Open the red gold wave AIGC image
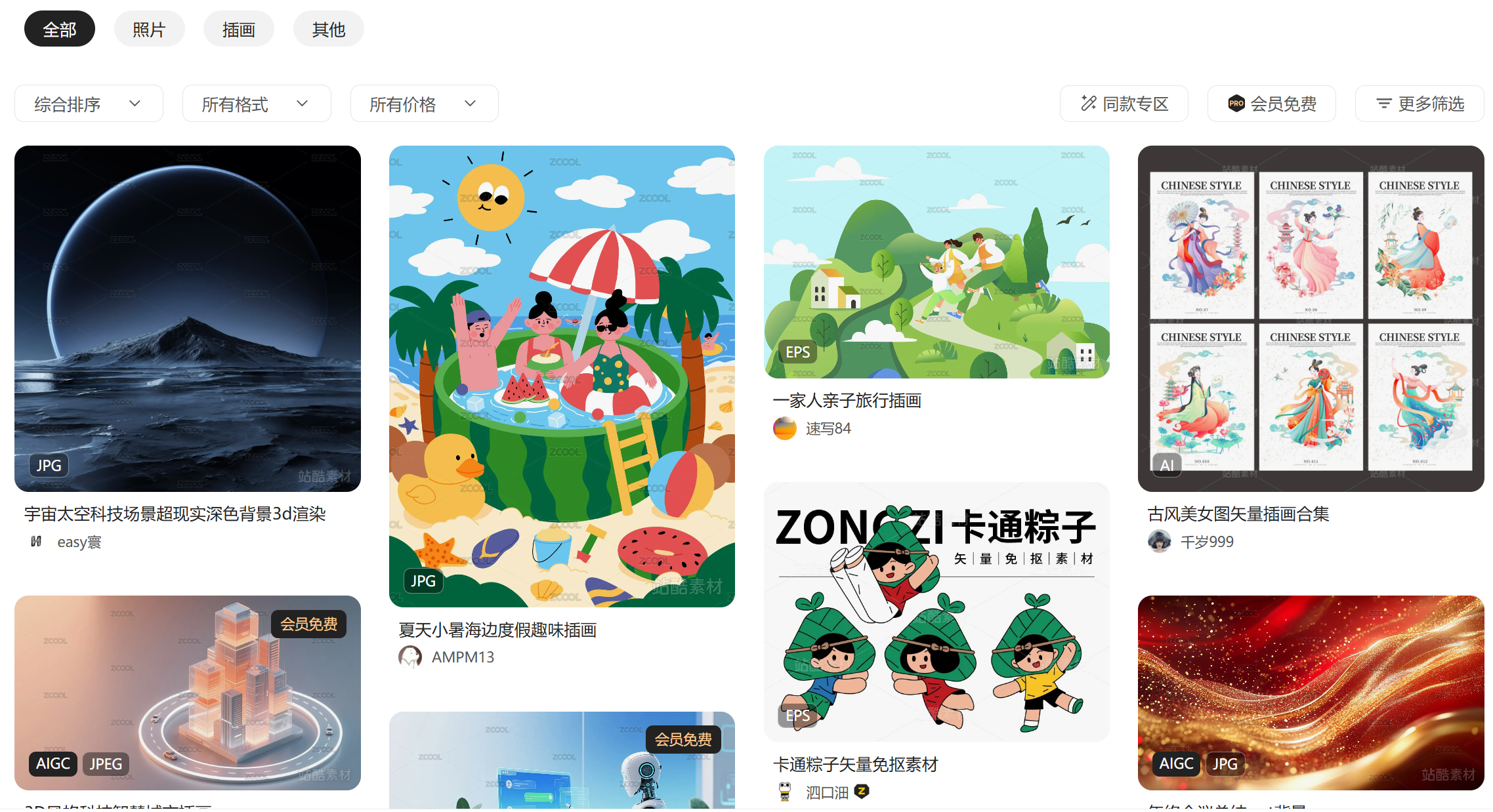This screenshot has width=1493, height=812. (1311, 692)
